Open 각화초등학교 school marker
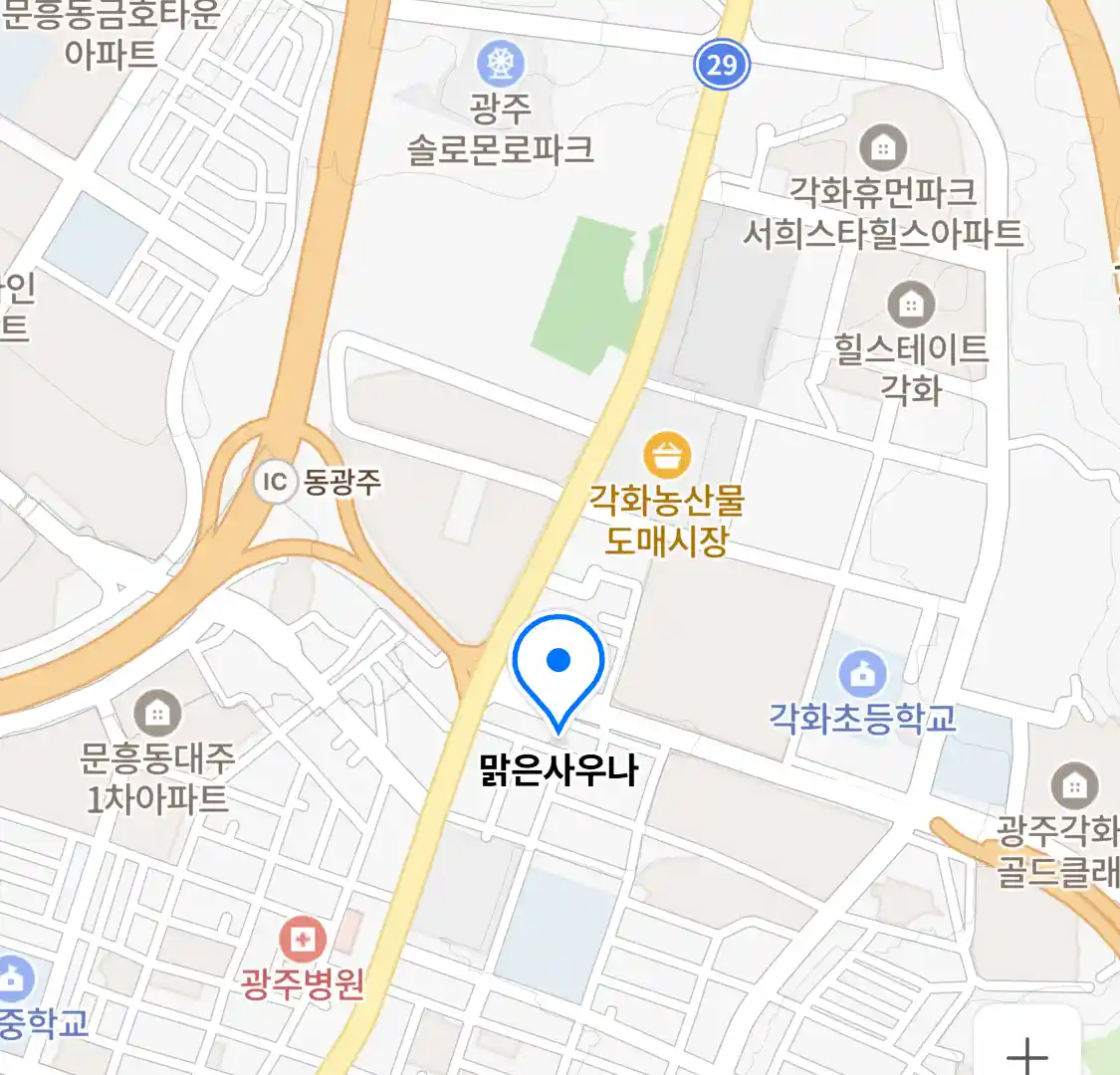The image size is (1120, 1075). (x=862, y=675)
